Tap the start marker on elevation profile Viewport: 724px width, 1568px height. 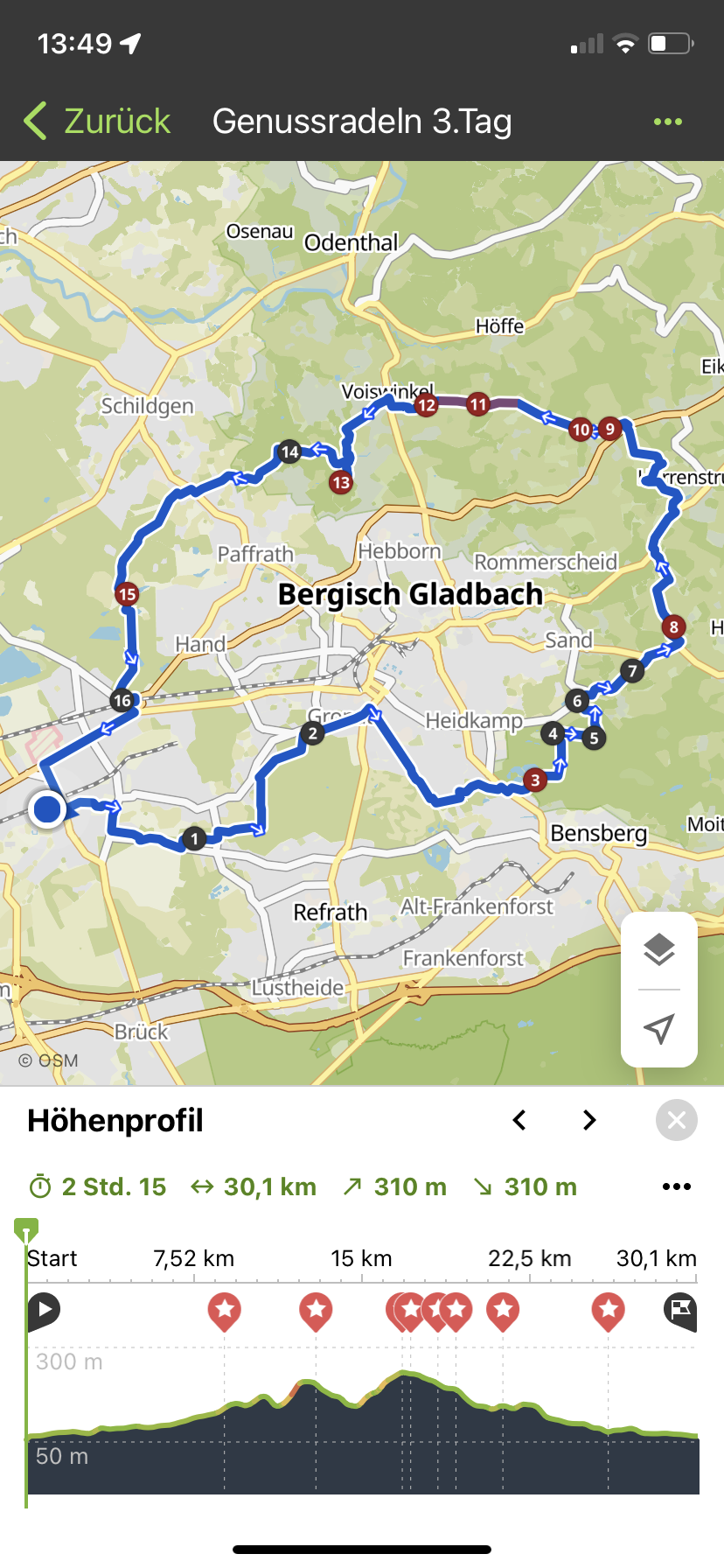(x=43, y=1310)
